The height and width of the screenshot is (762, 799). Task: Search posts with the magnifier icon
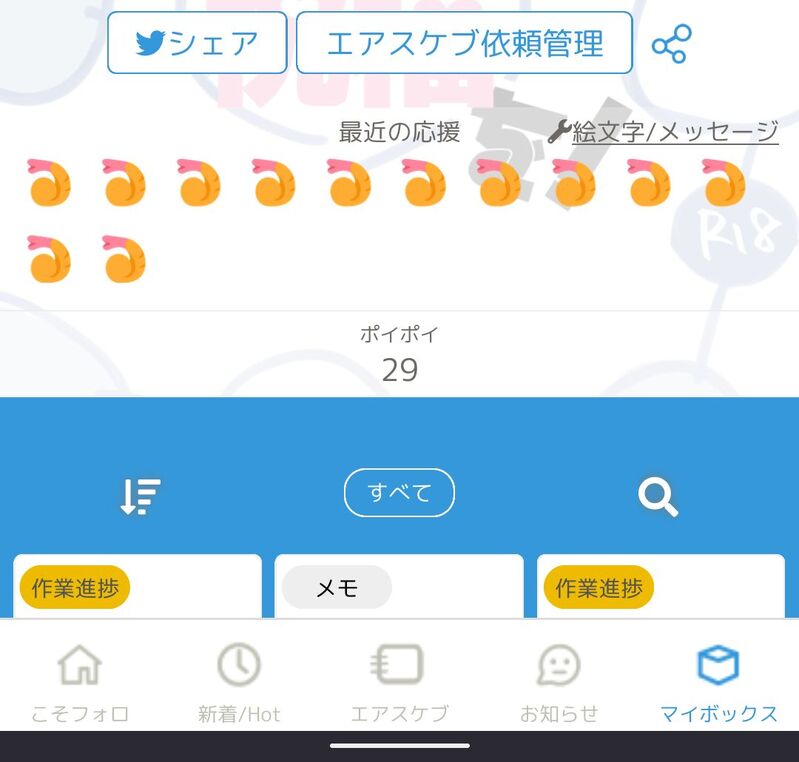coord(658,496)
